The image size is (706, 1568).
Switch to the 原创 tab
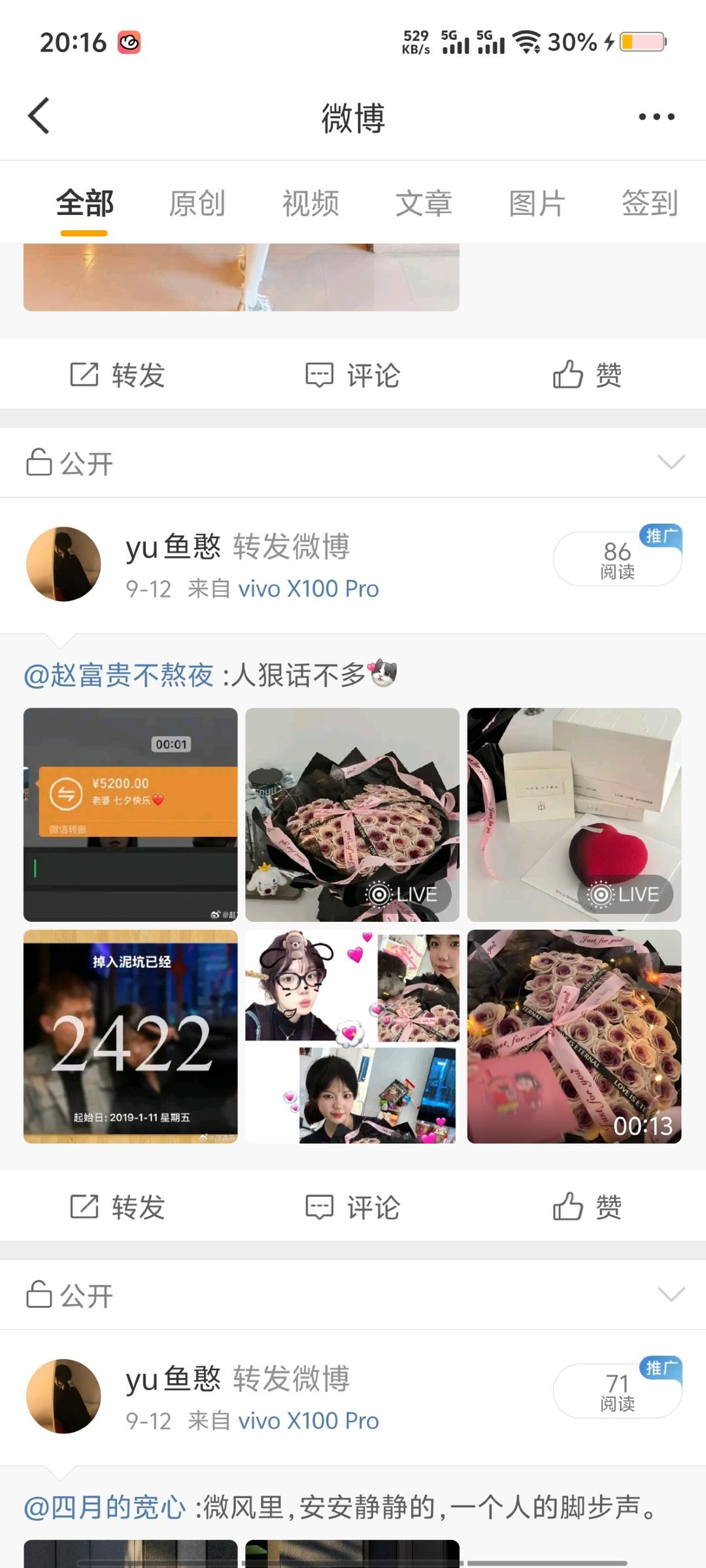coord(197,203)
